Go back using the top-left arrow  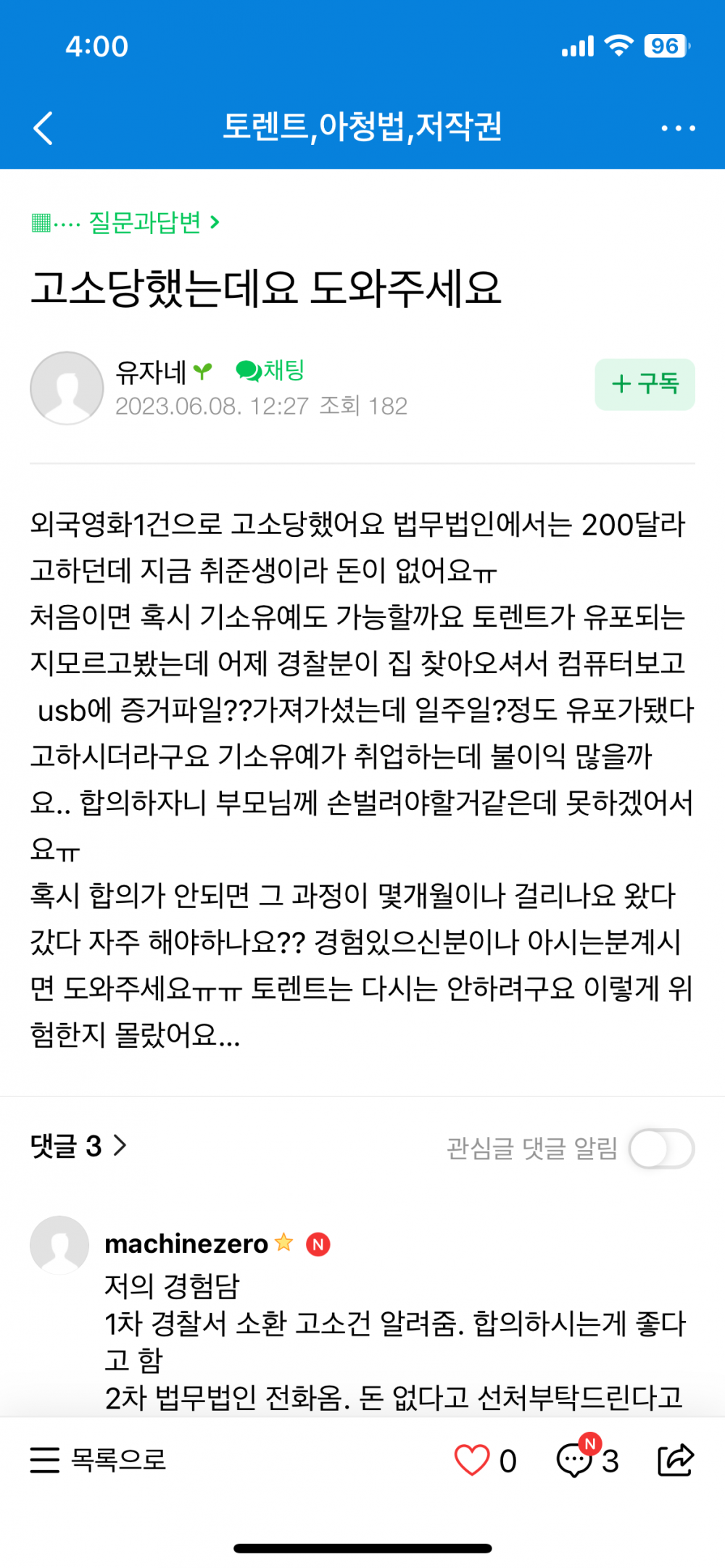(43, 128)
